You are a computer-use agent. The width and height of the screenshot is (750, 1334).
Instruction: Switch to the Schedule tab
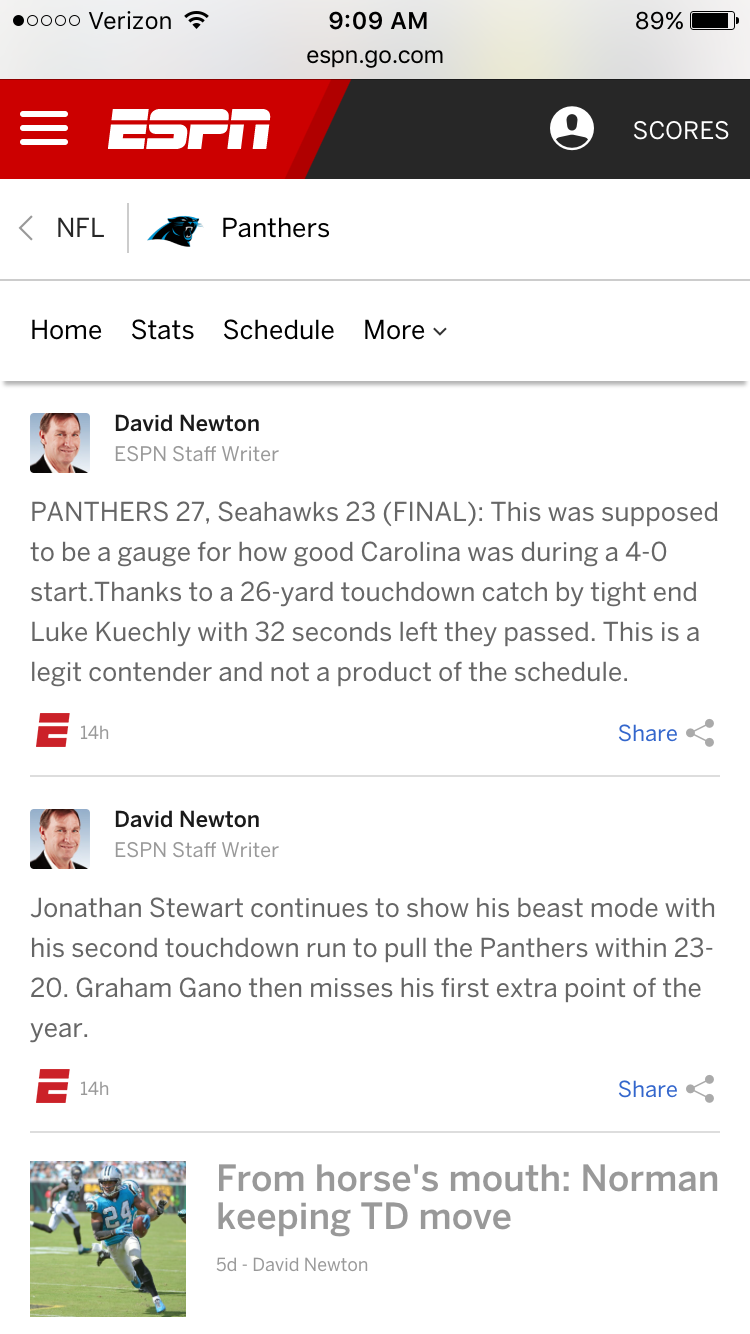click(x=279, y=330)
